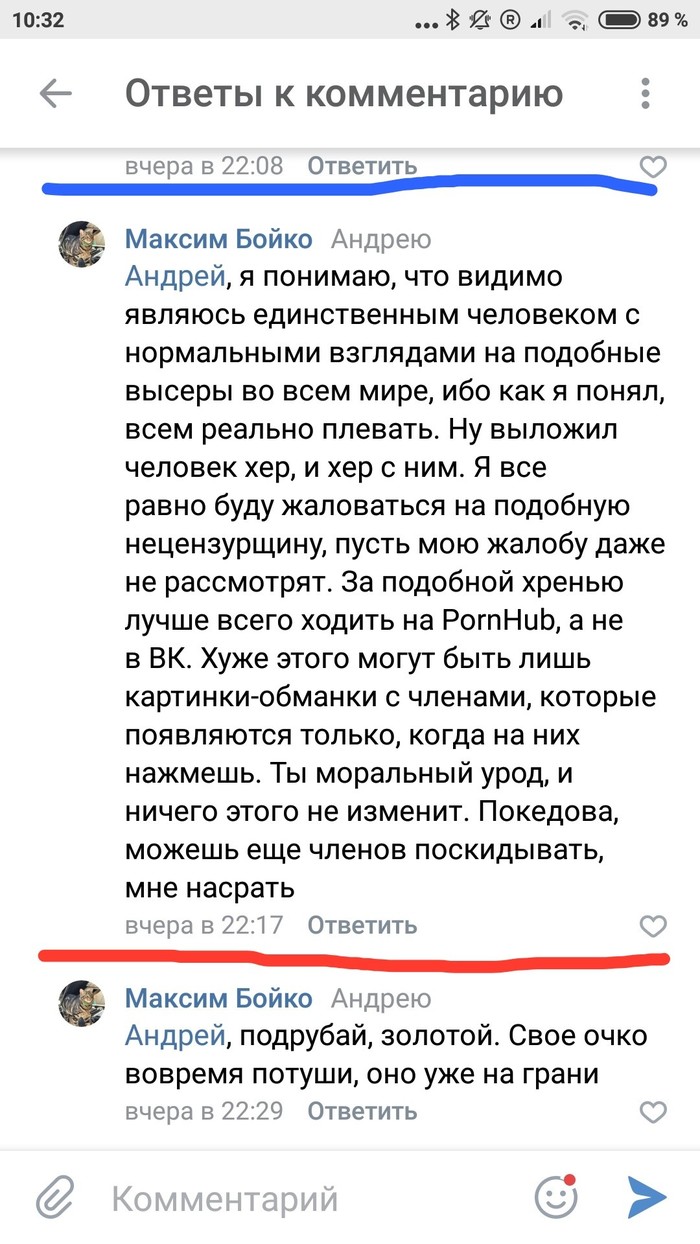The width and height of the screenshot is (700, 1244).
Task: Open the emoji and sticker picker
Action: pyautogui.click(x=556, y=1196)
